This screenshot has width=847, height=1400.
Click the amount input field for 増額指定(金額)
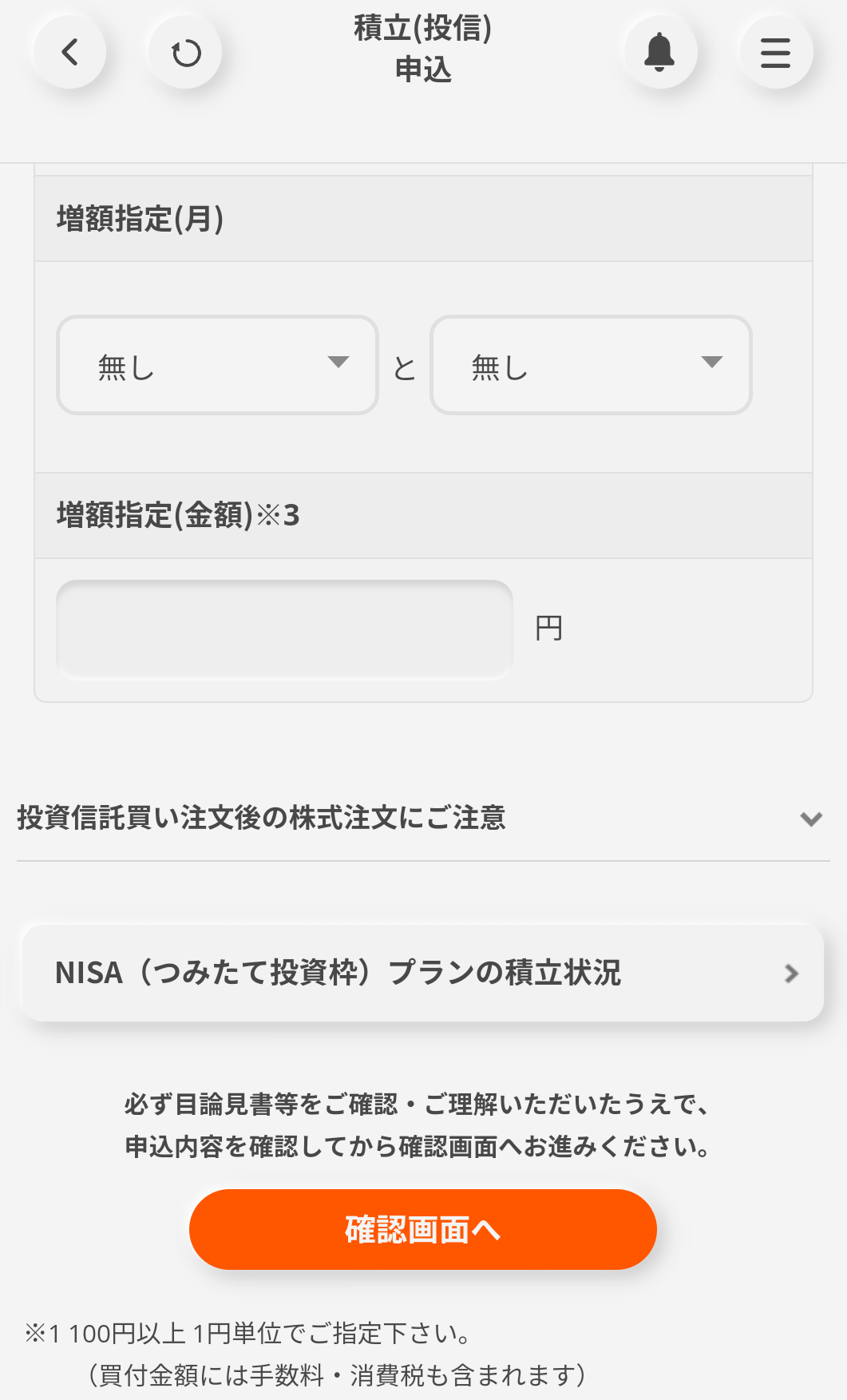(x=283, y=628)
